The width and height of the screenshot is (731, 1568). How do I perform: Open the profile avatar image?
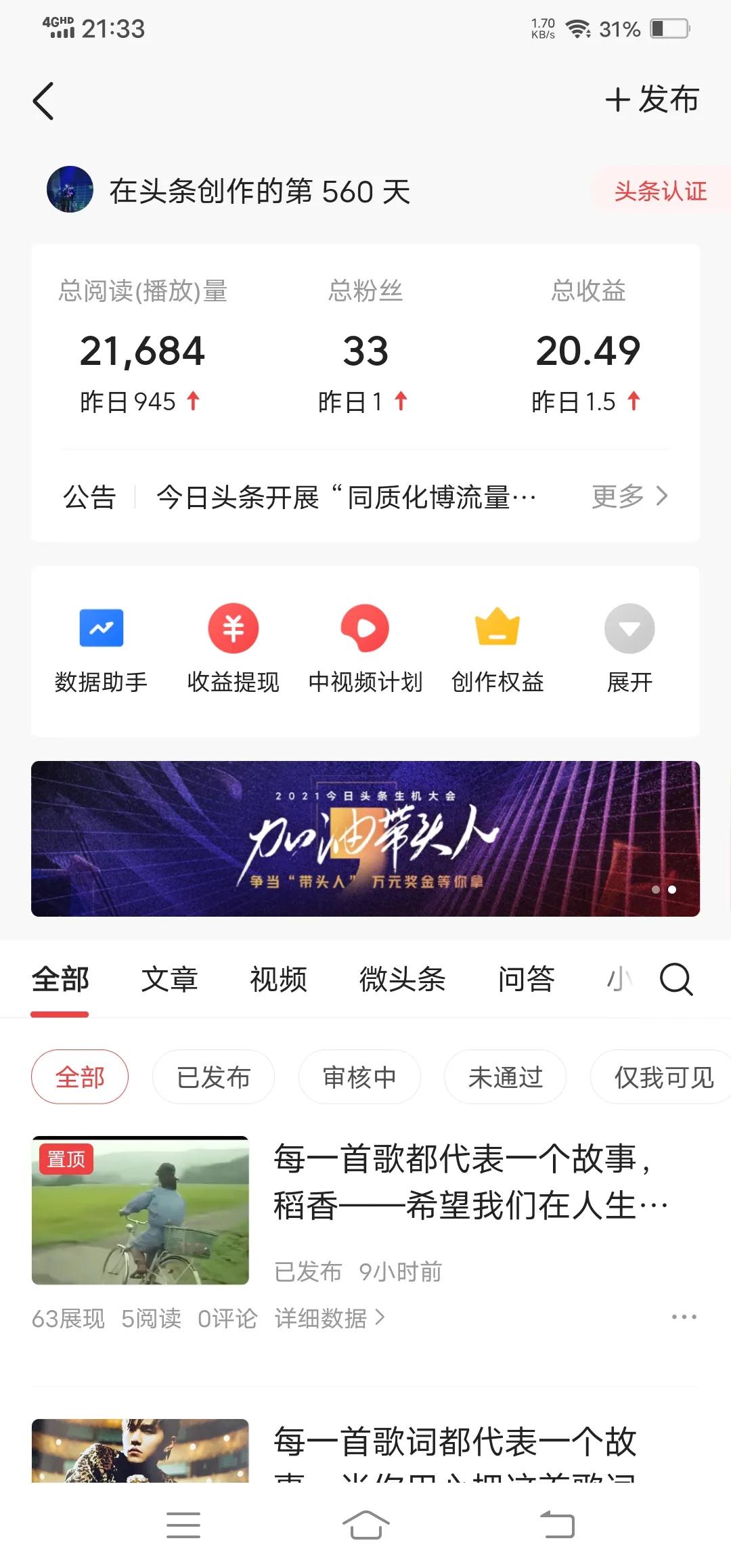pos(70,190)
